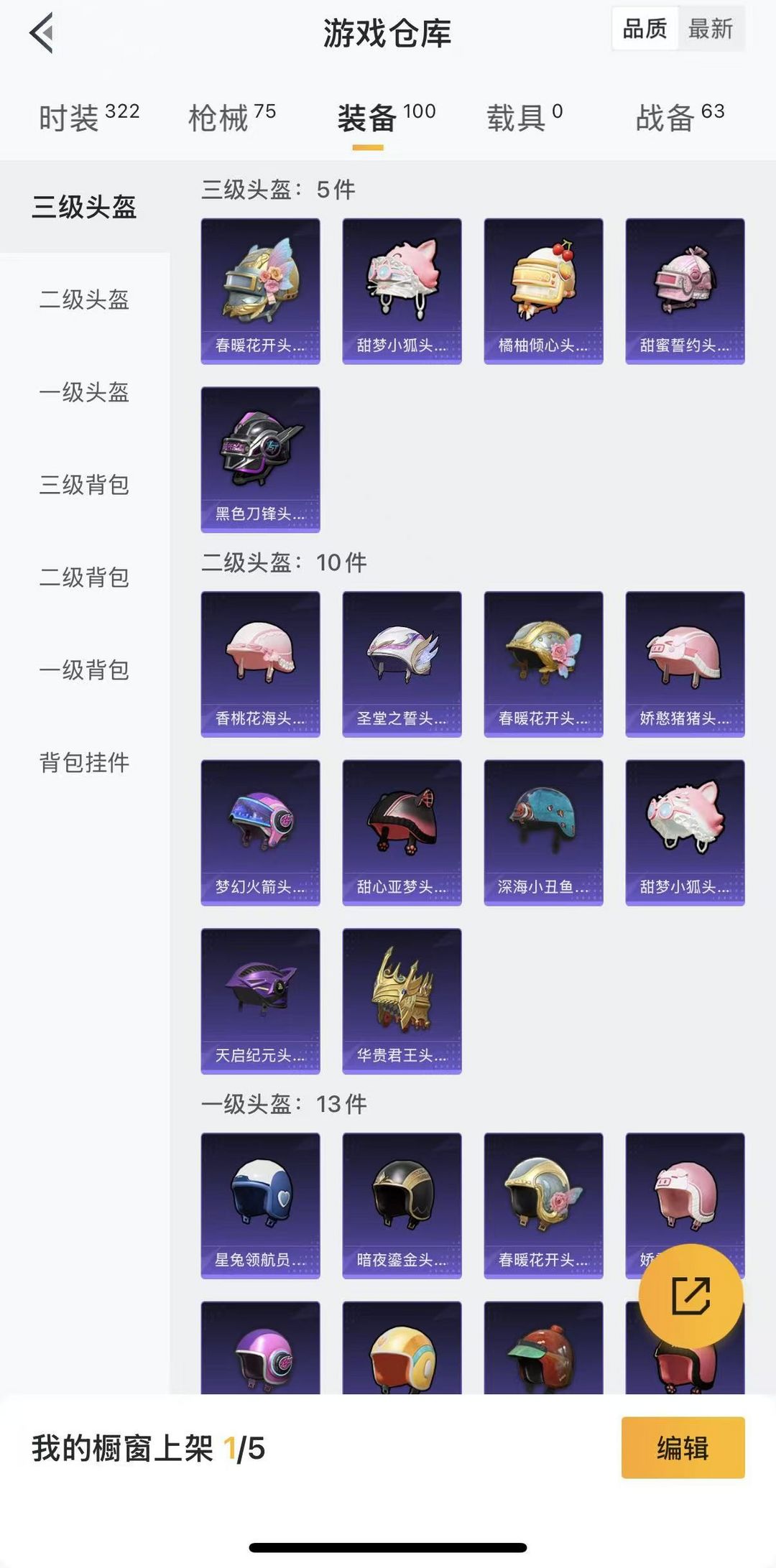Open the 载具 tab
Image resolution: width=776 pixels, height=1568 pixels.
click(x=525, y=117)
